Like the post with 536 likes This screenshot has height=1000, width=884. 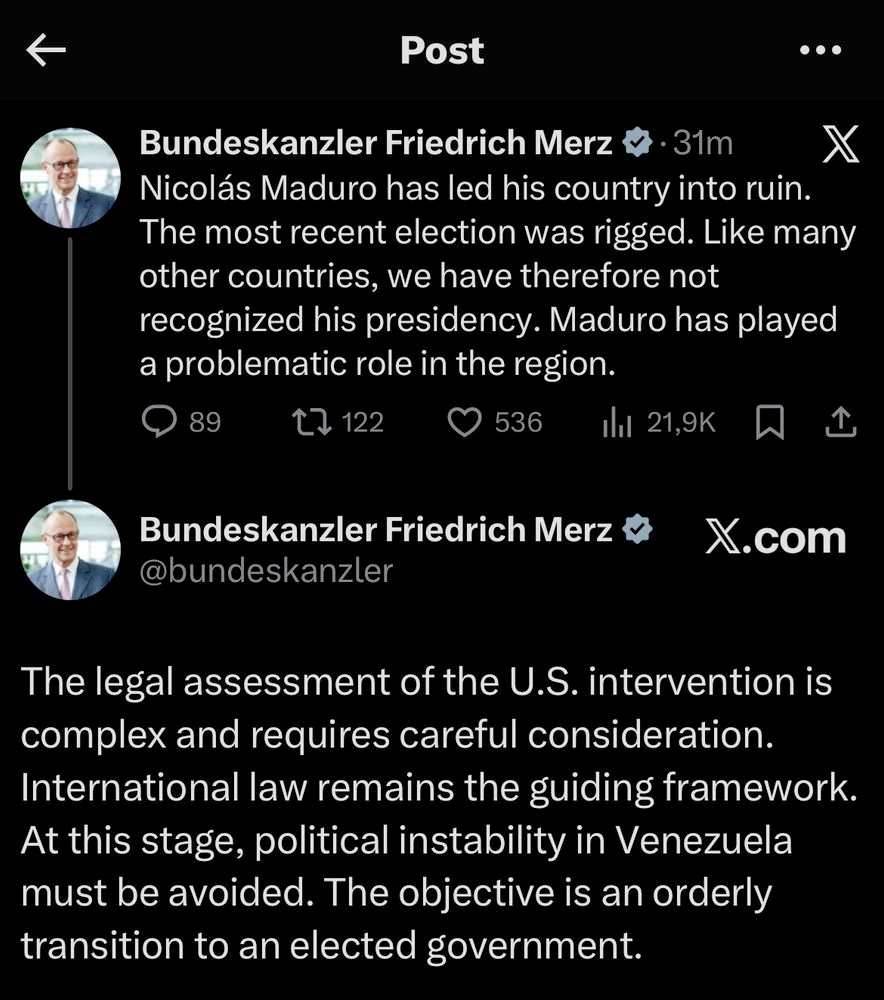click(464, 423)
